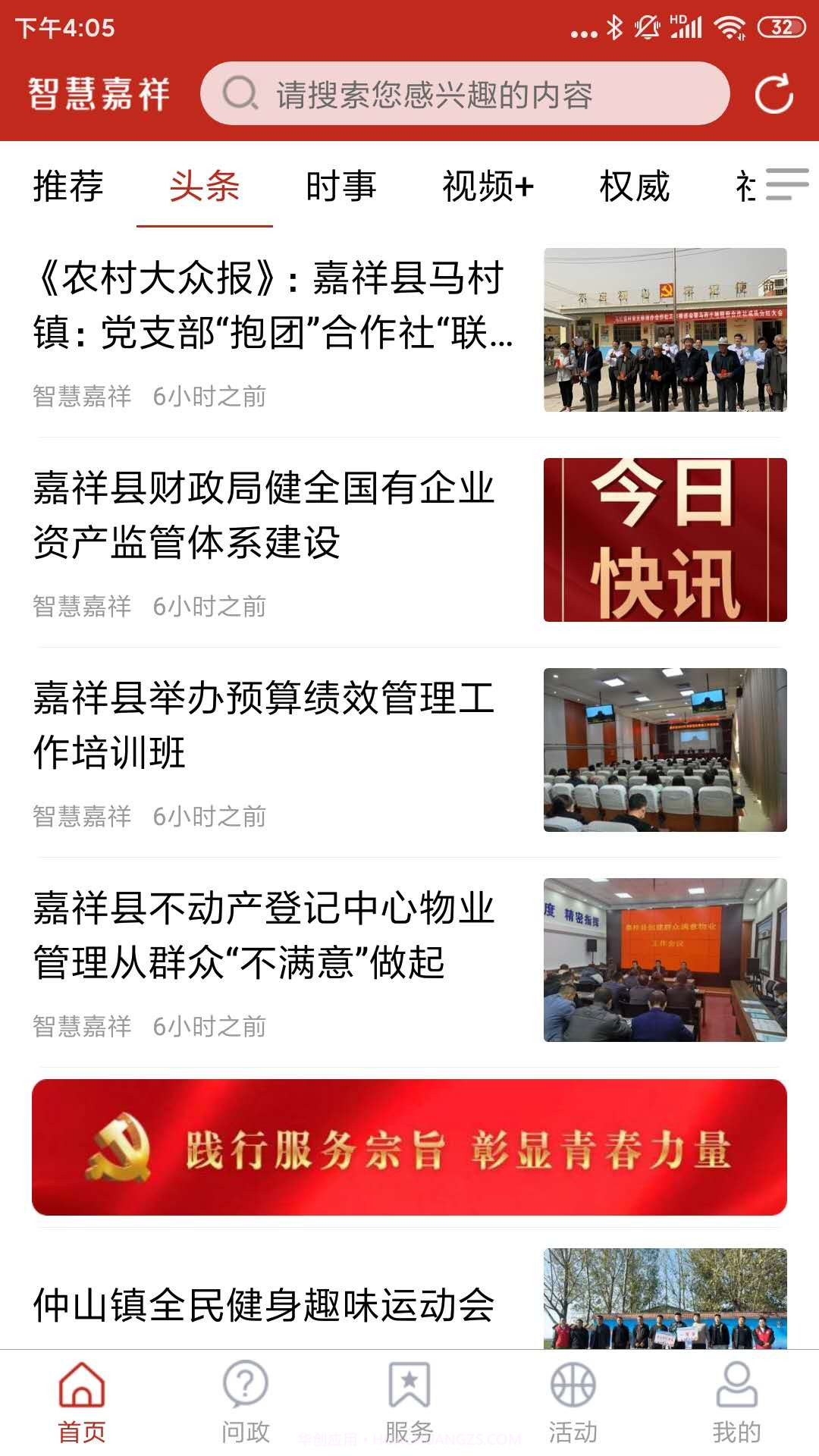Tap the search input field

[470, 94]
